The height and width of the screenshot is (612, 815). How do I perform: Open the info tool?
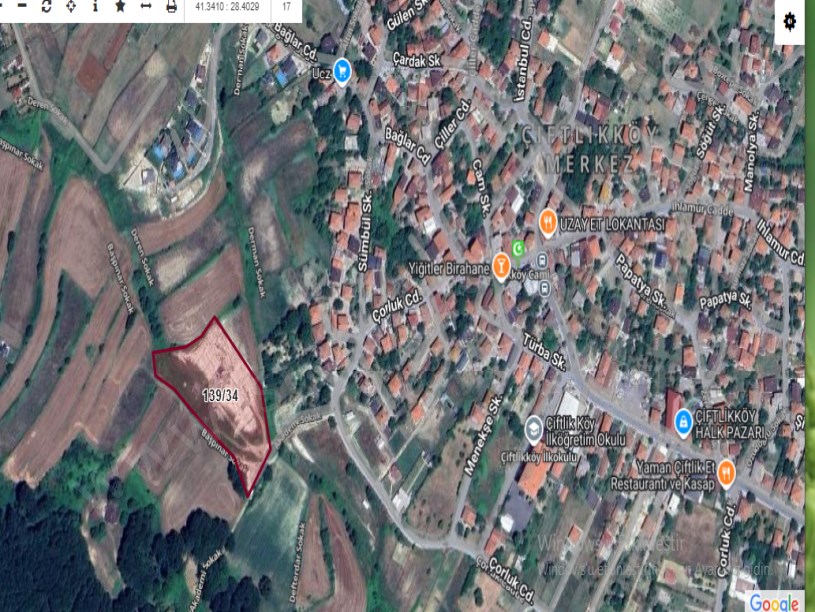[x=96, y=6]
